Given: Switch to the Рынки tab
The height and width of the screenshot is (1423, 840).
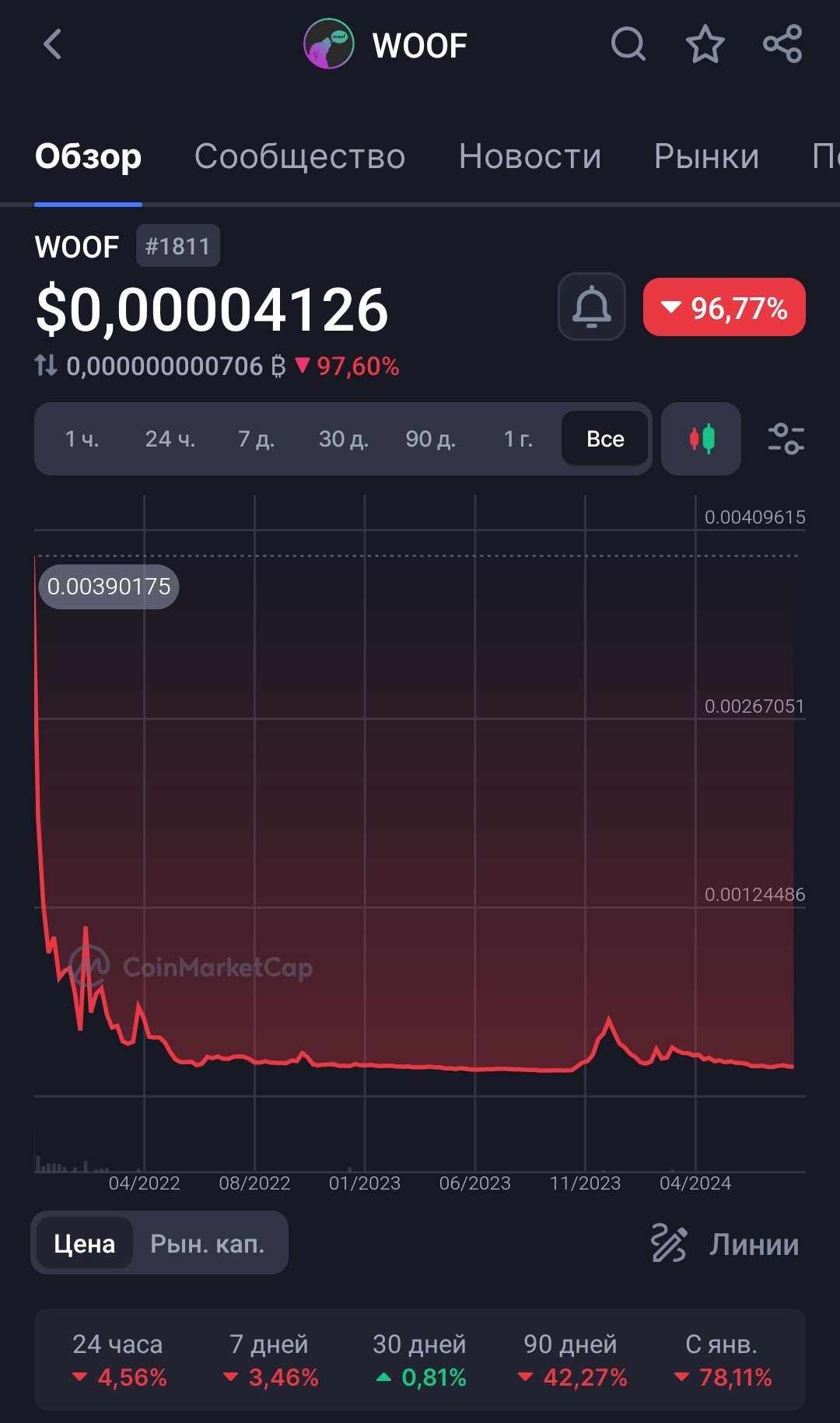Looking at the screenshot, I should point(706,156).
